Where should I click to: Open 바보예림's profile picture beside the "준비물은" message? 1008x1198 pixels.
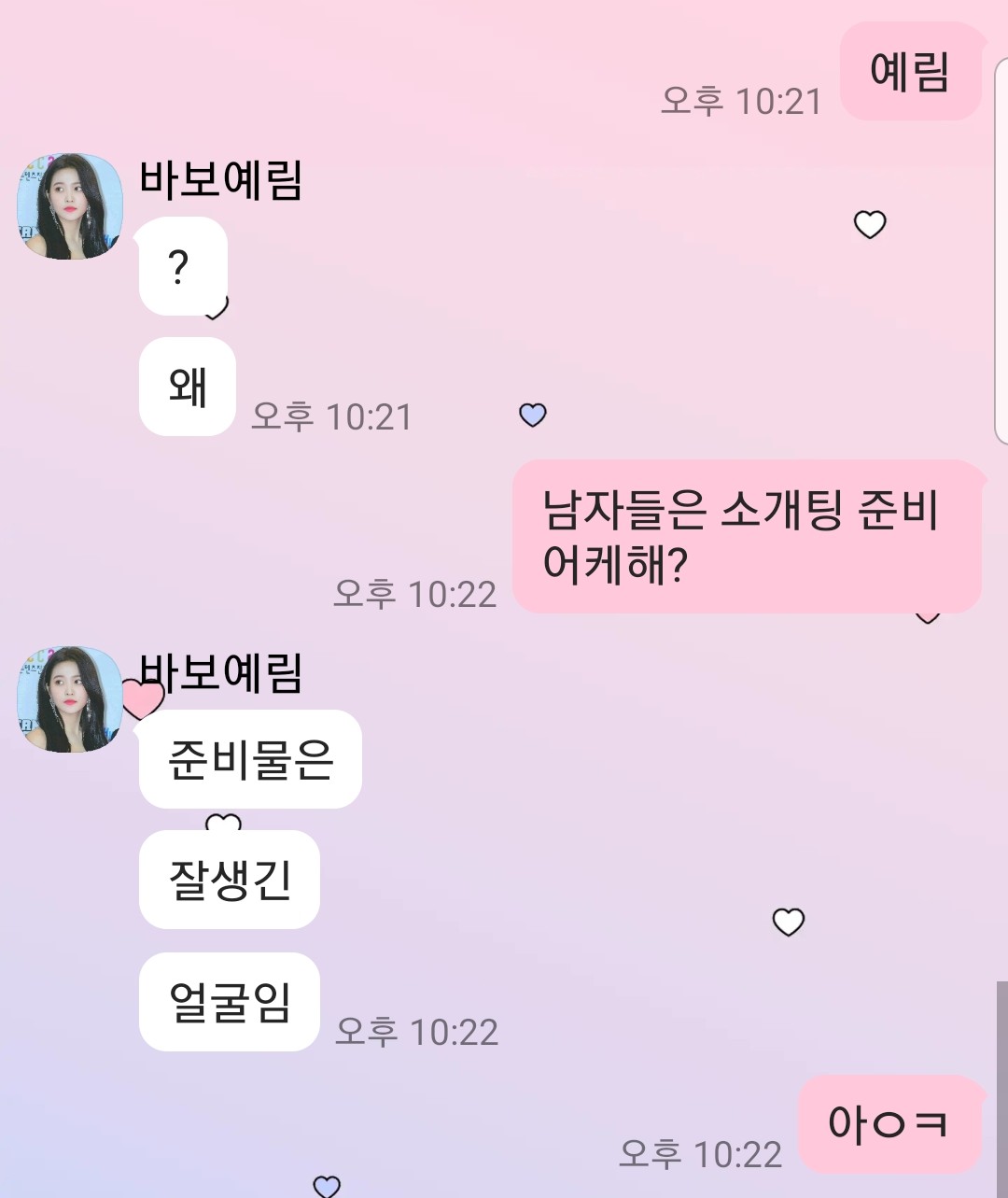pos(70,699)
